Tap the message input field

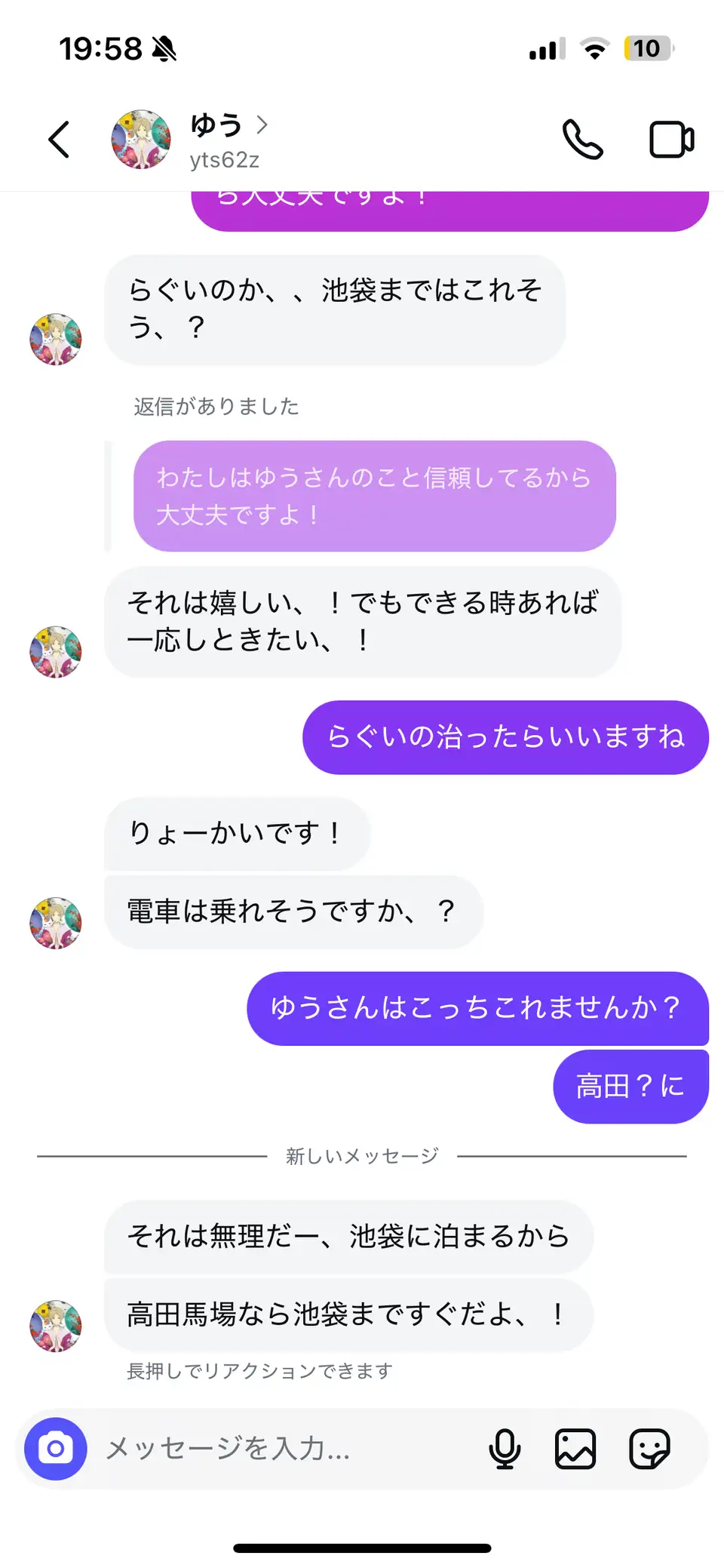tap(287, 1448)
